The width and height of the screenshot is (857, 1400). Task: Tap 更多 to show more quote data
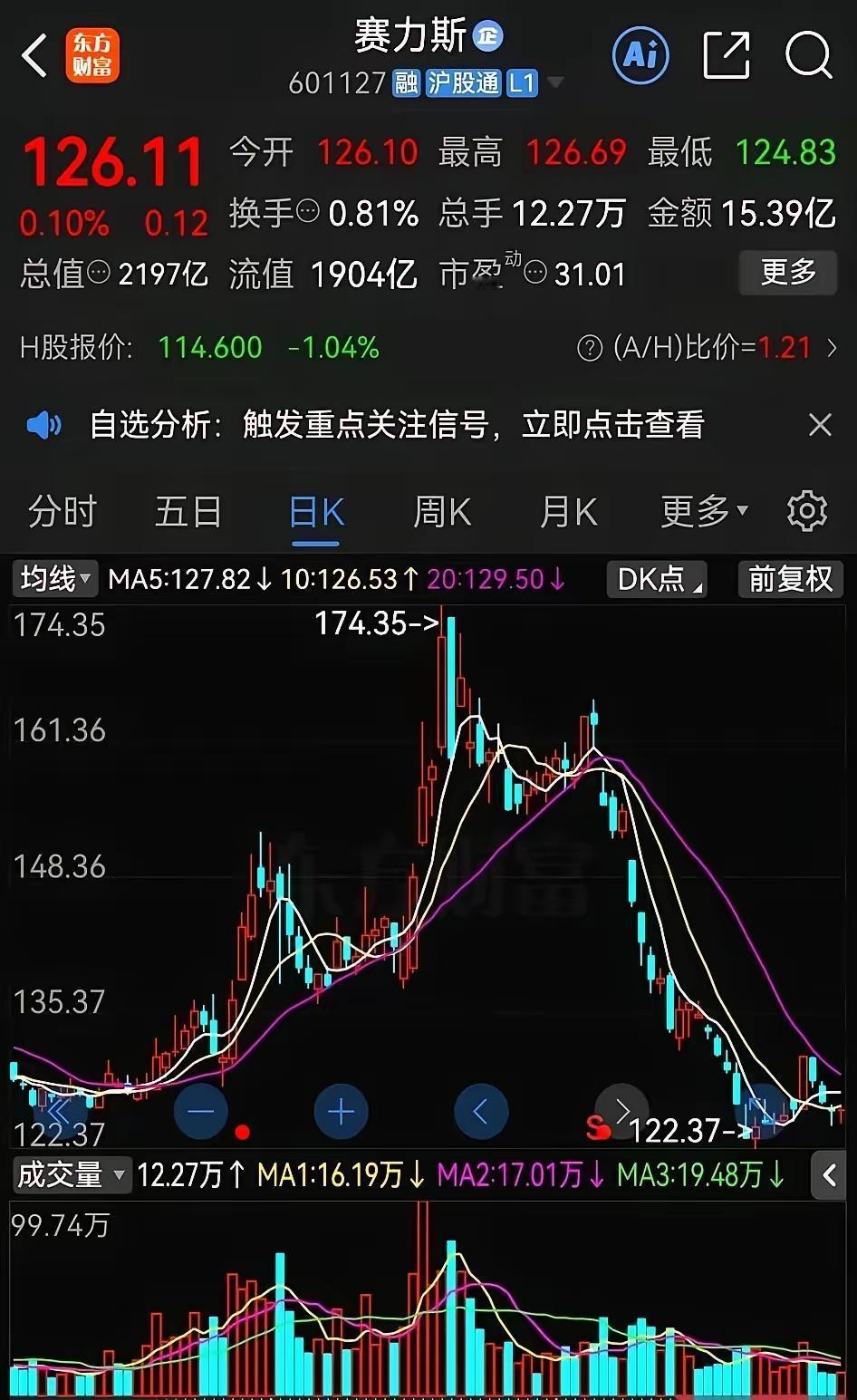coord(787,272)
